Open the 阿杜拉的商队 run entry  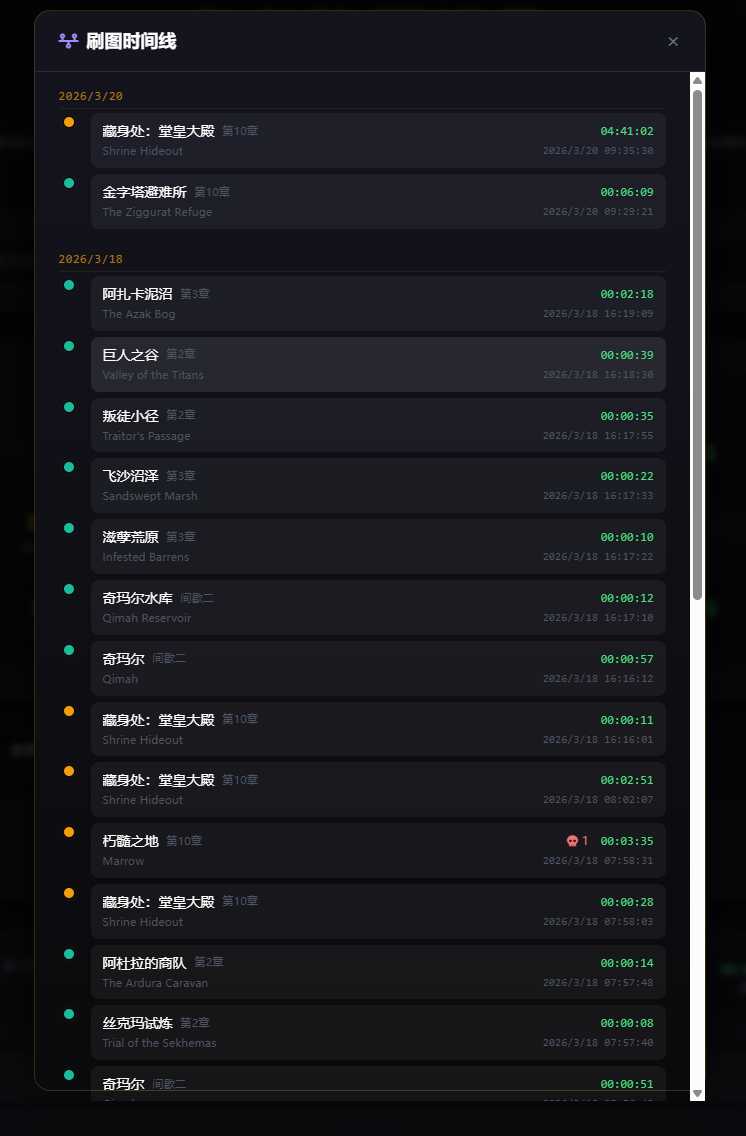[378, 972]
